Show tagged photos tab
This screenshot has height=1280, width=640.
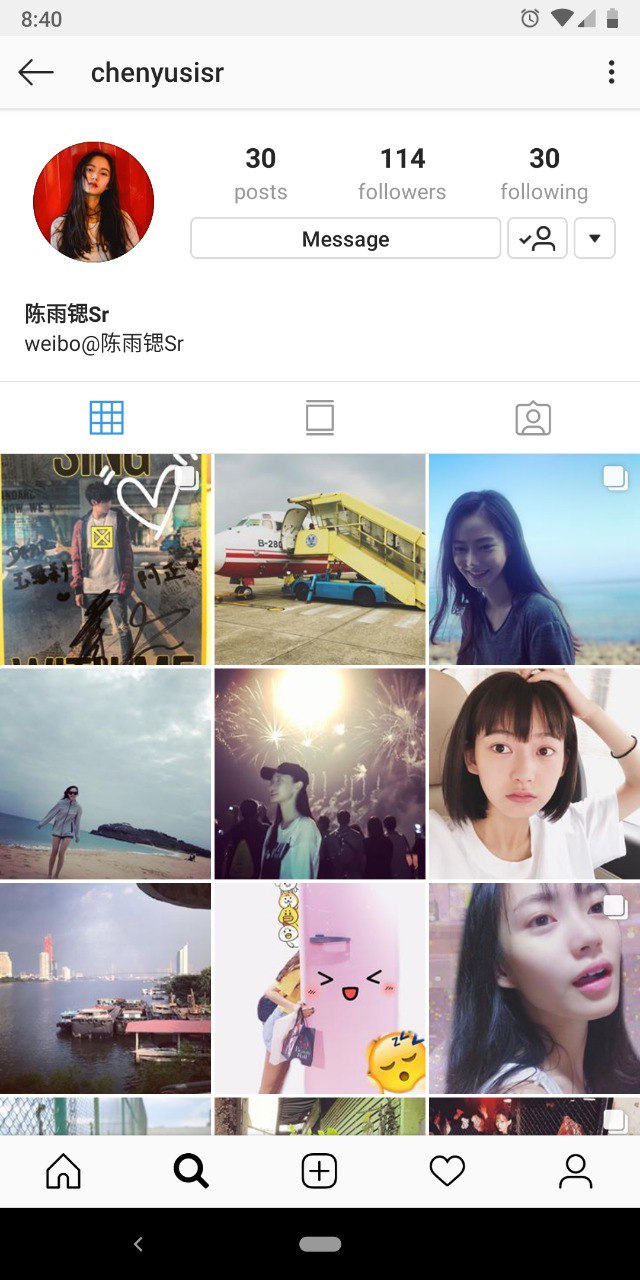point(533,418)
